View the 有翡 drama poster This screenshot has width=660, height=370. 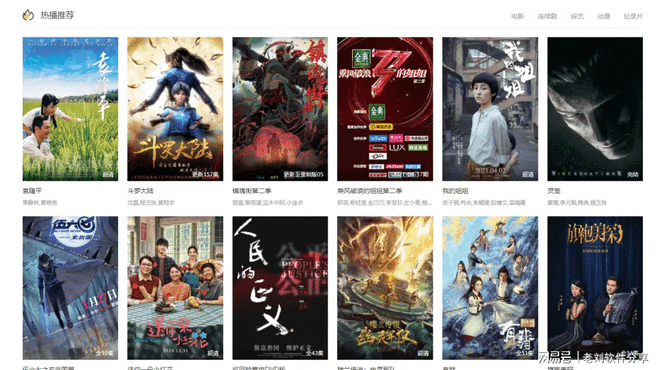tap(490, 288)
